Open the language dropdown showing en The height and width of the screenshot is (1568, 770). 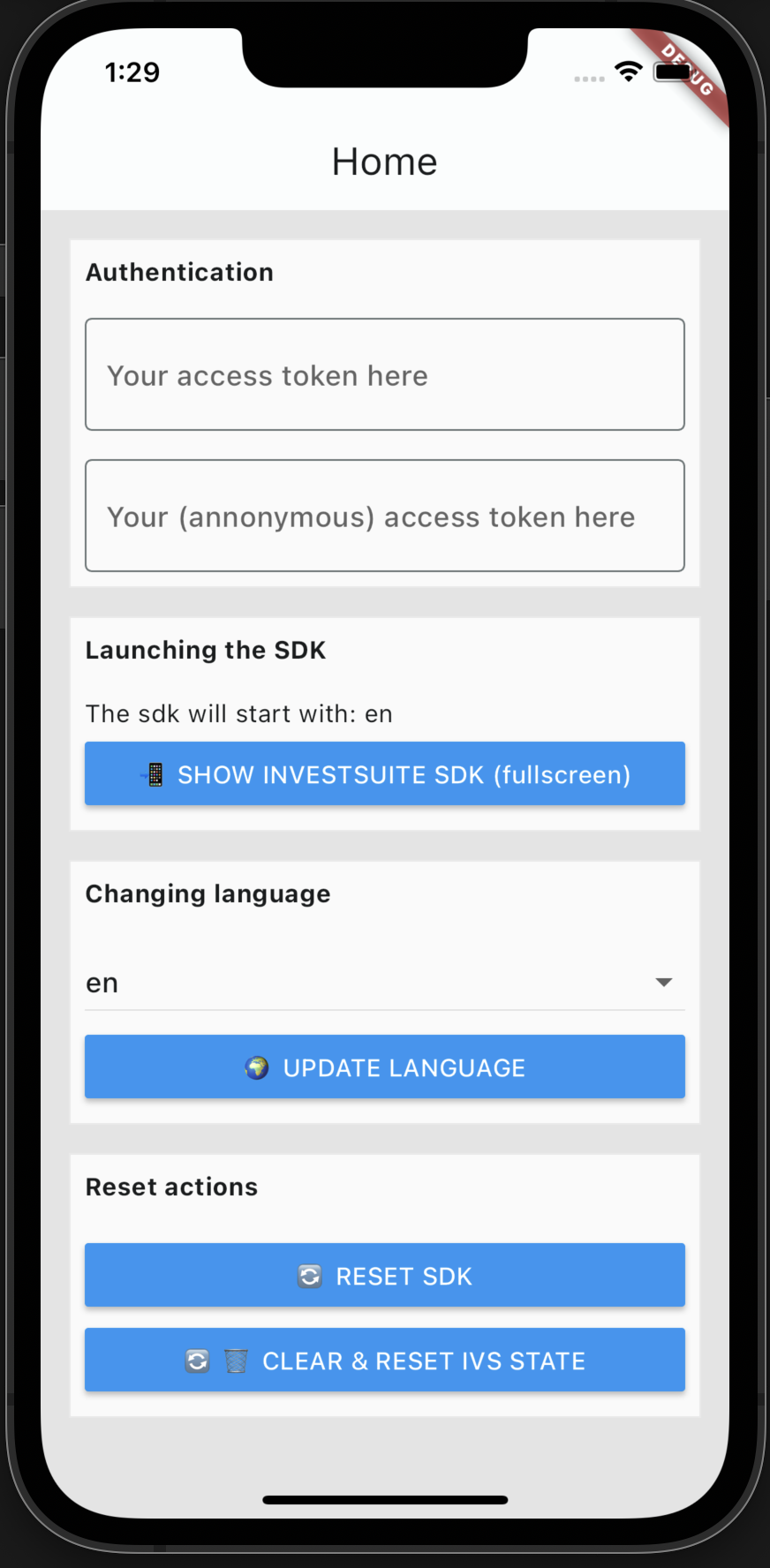(x=384, y=983)
